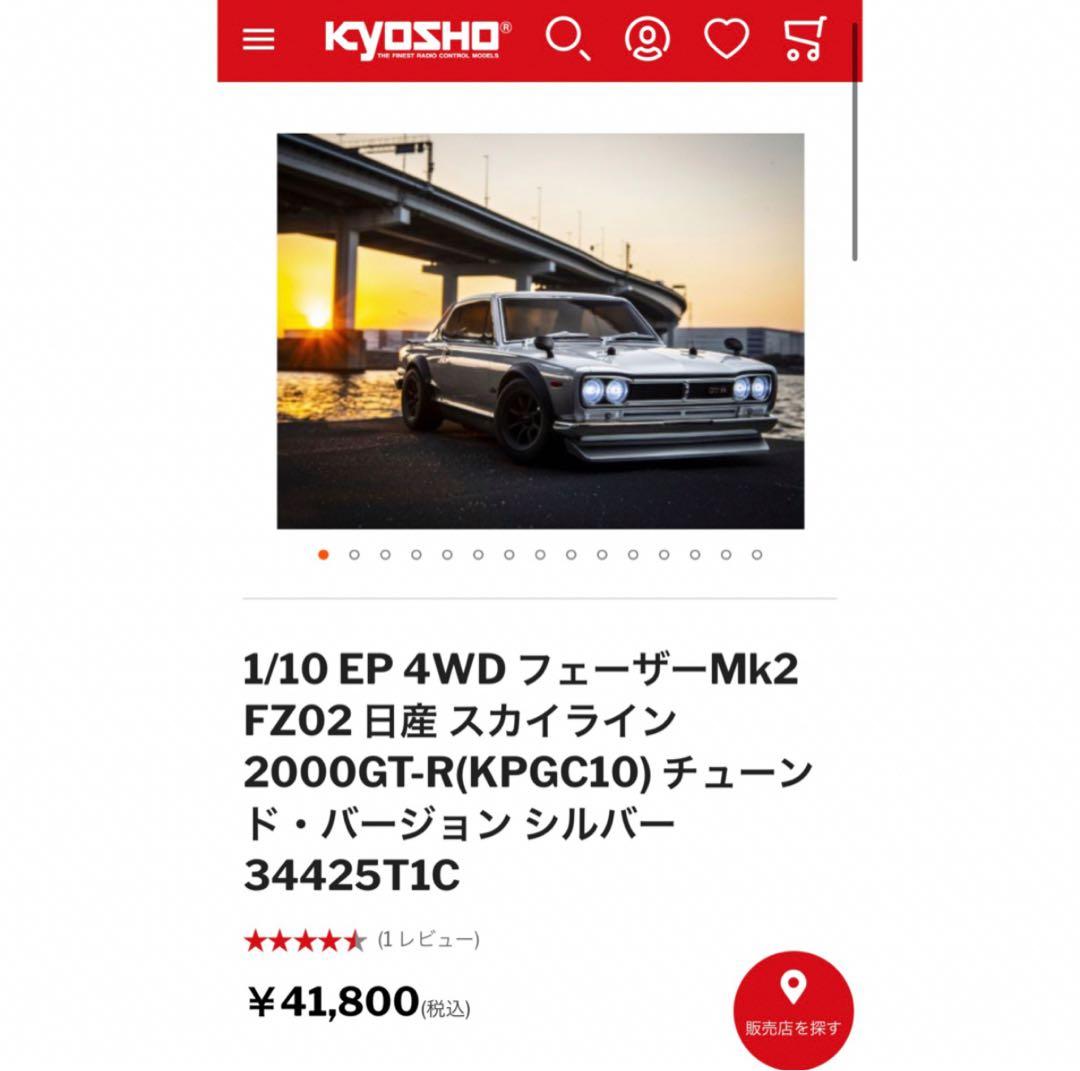View the wishlist heart
Screen dimensions: 1080x1071
726,39
